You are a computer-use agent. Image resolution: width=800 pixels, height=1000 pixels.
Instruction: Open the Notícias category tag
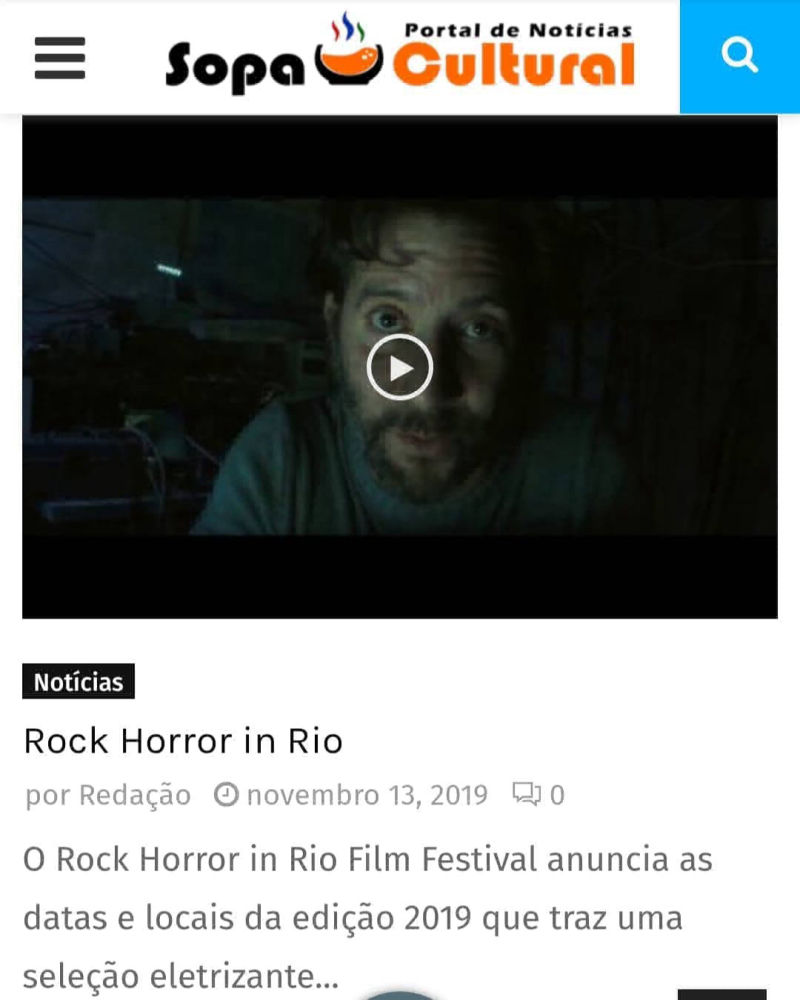click(78, 682)
